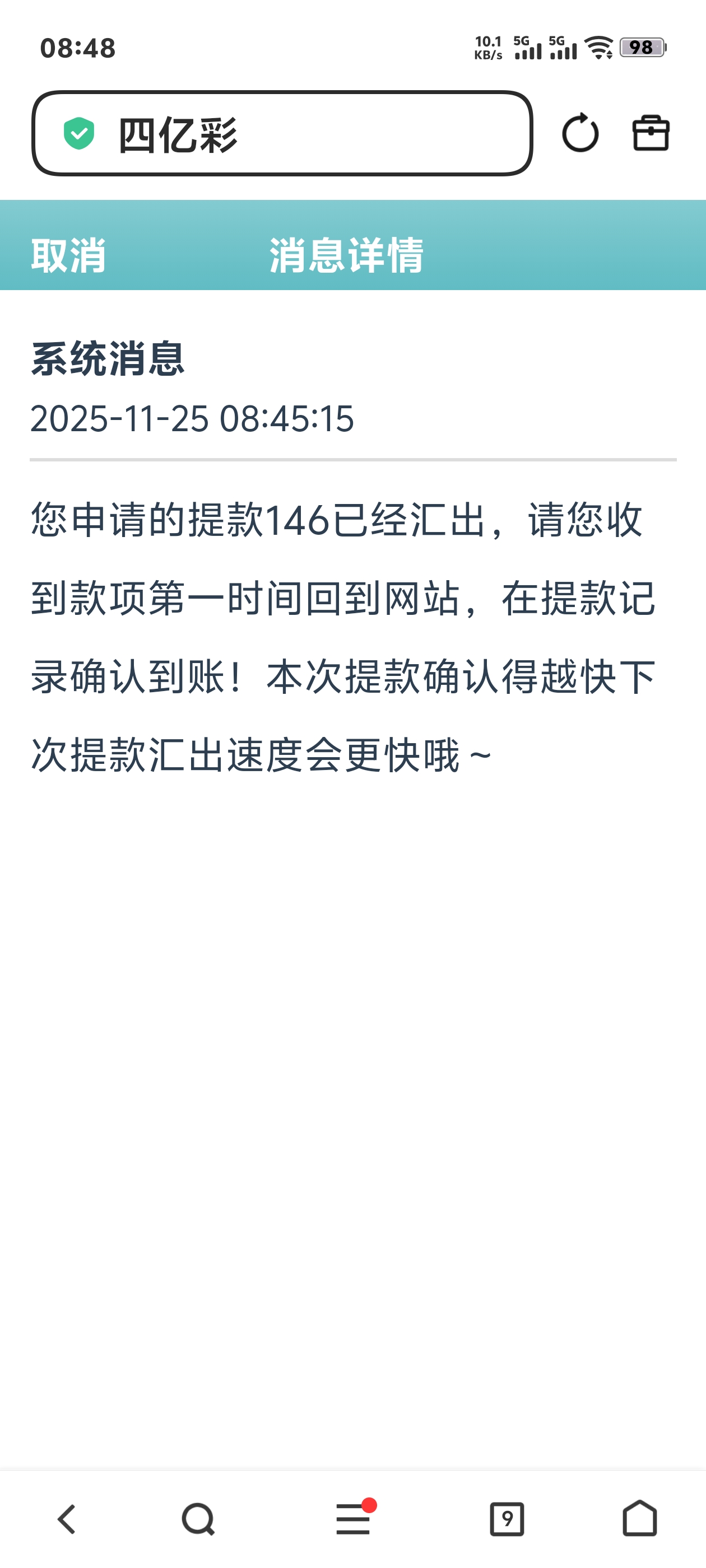Tap 取消 to leave message details
The image size is (706, 1568).
[x=68, y=255]
